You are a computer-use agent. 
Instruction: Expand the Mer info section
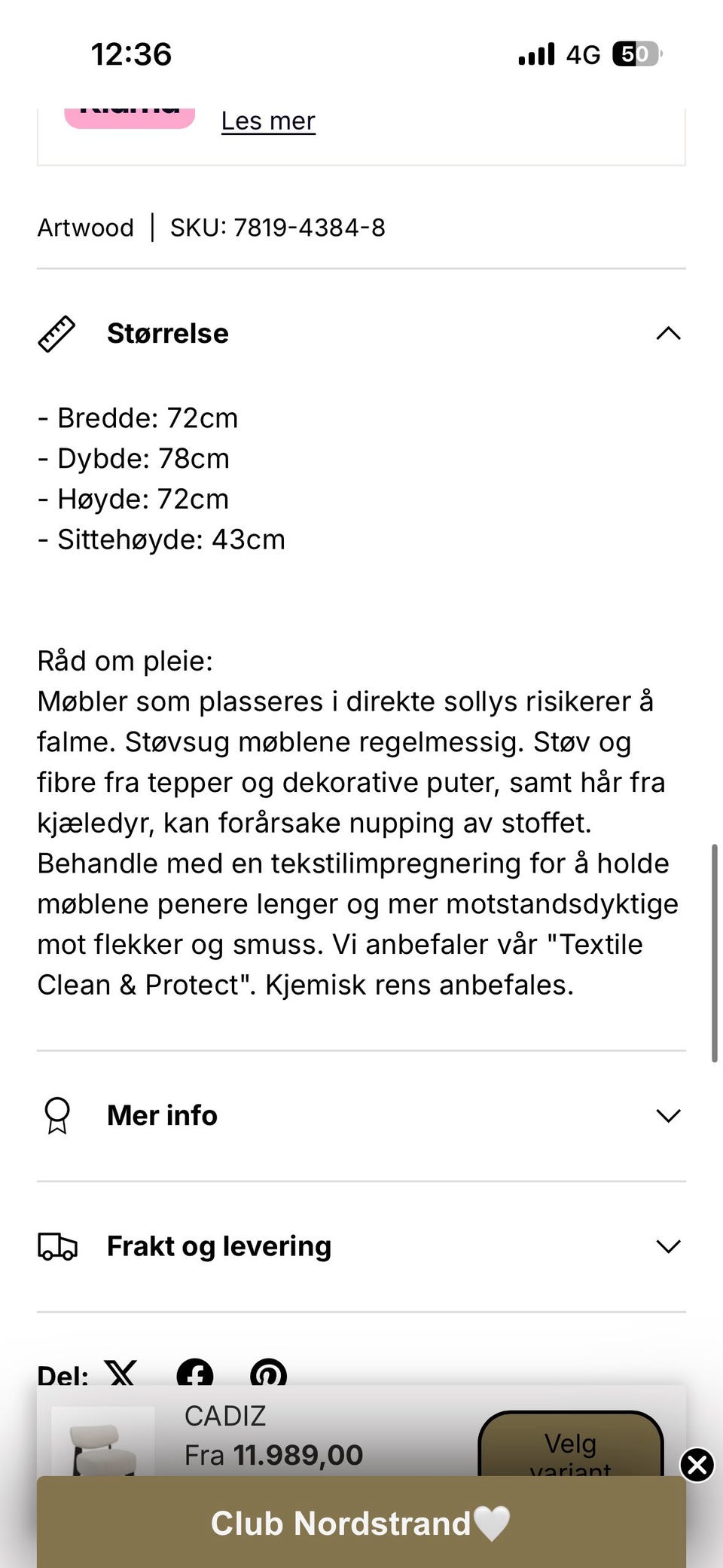(x=668, y=1115)
